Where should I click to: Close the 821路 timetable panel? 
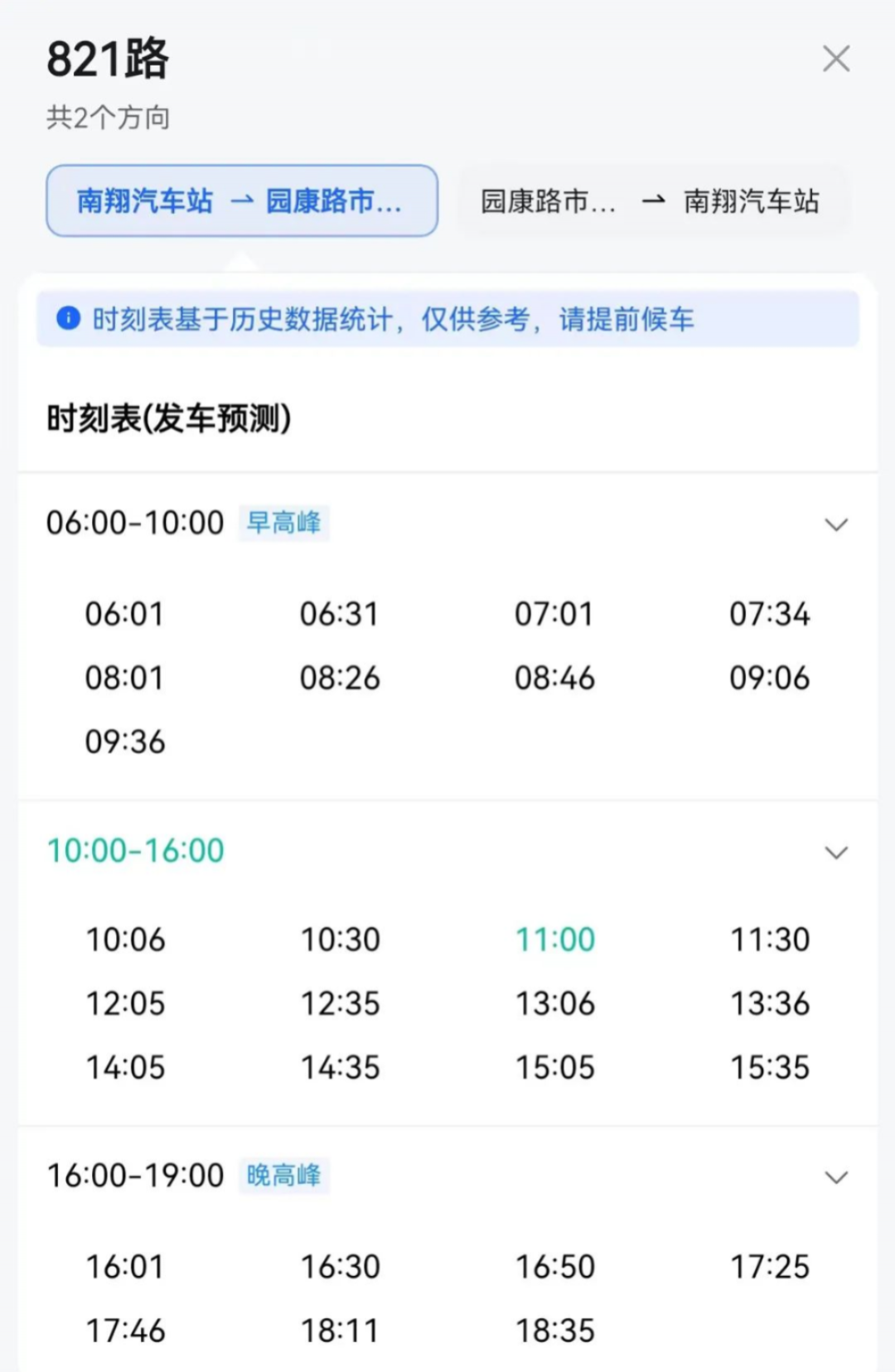pos(836,59)
